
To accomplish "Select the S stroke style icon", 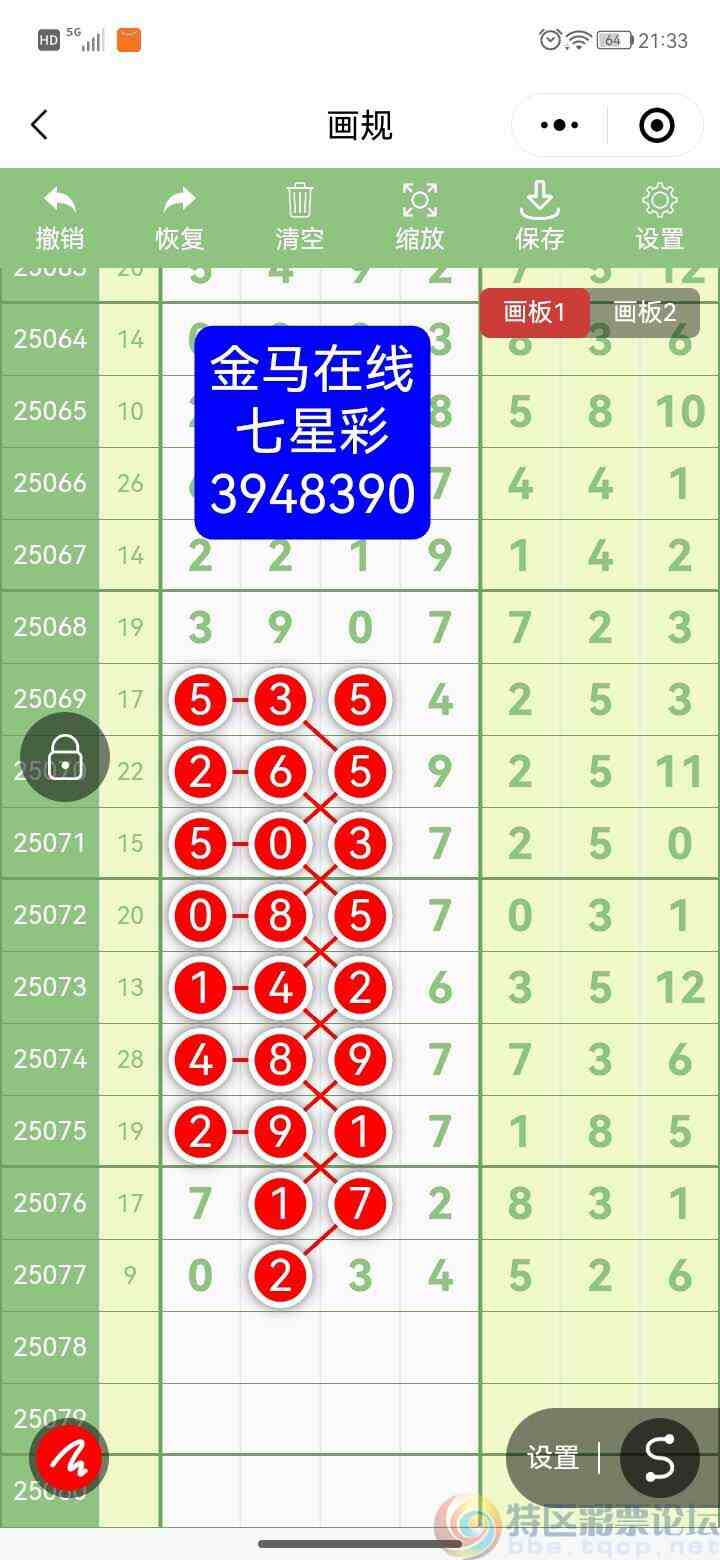I will 659,1457.
